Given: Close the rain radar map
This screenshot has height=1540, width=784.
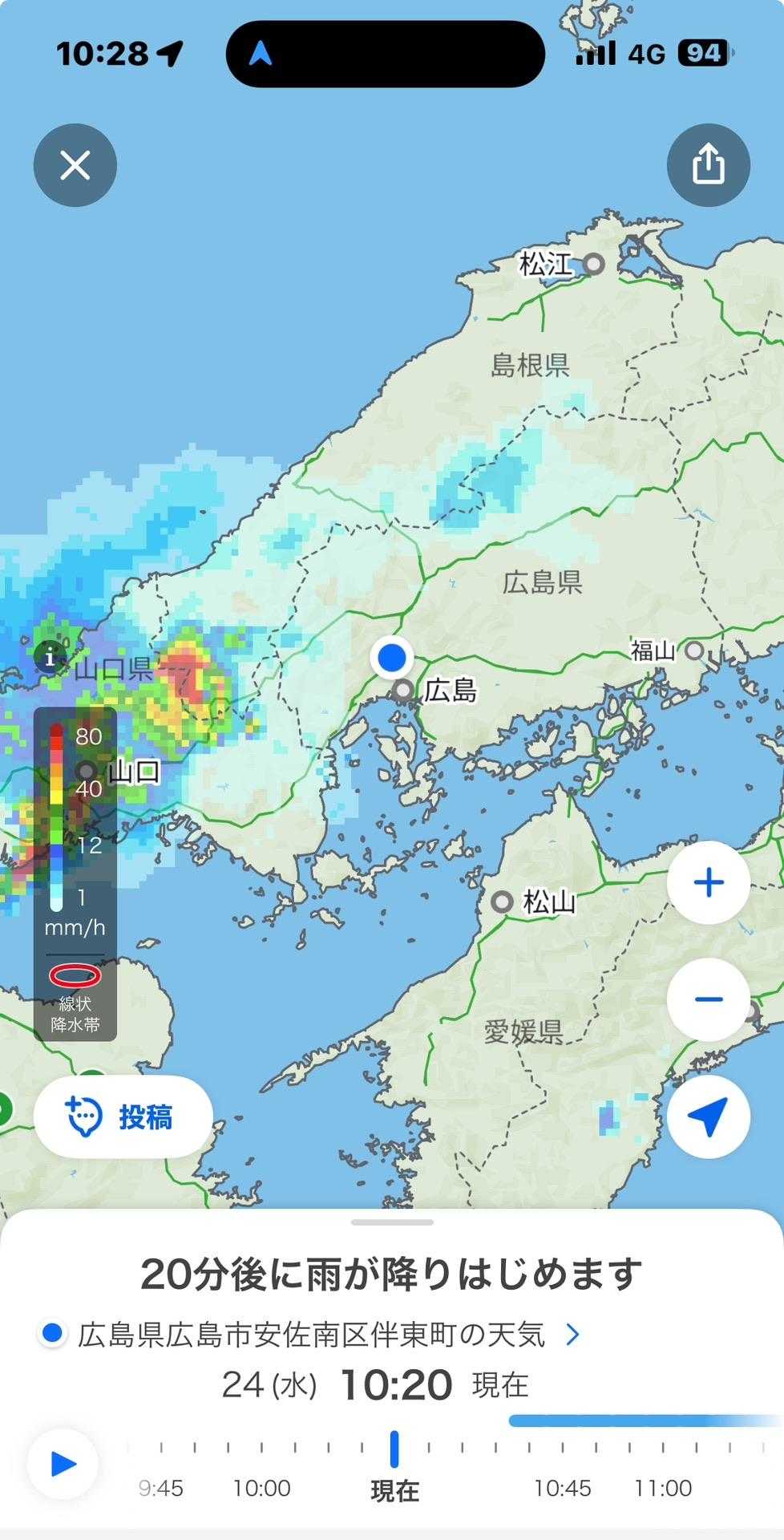Looking at the screenshot, I should tap(75, 165).
